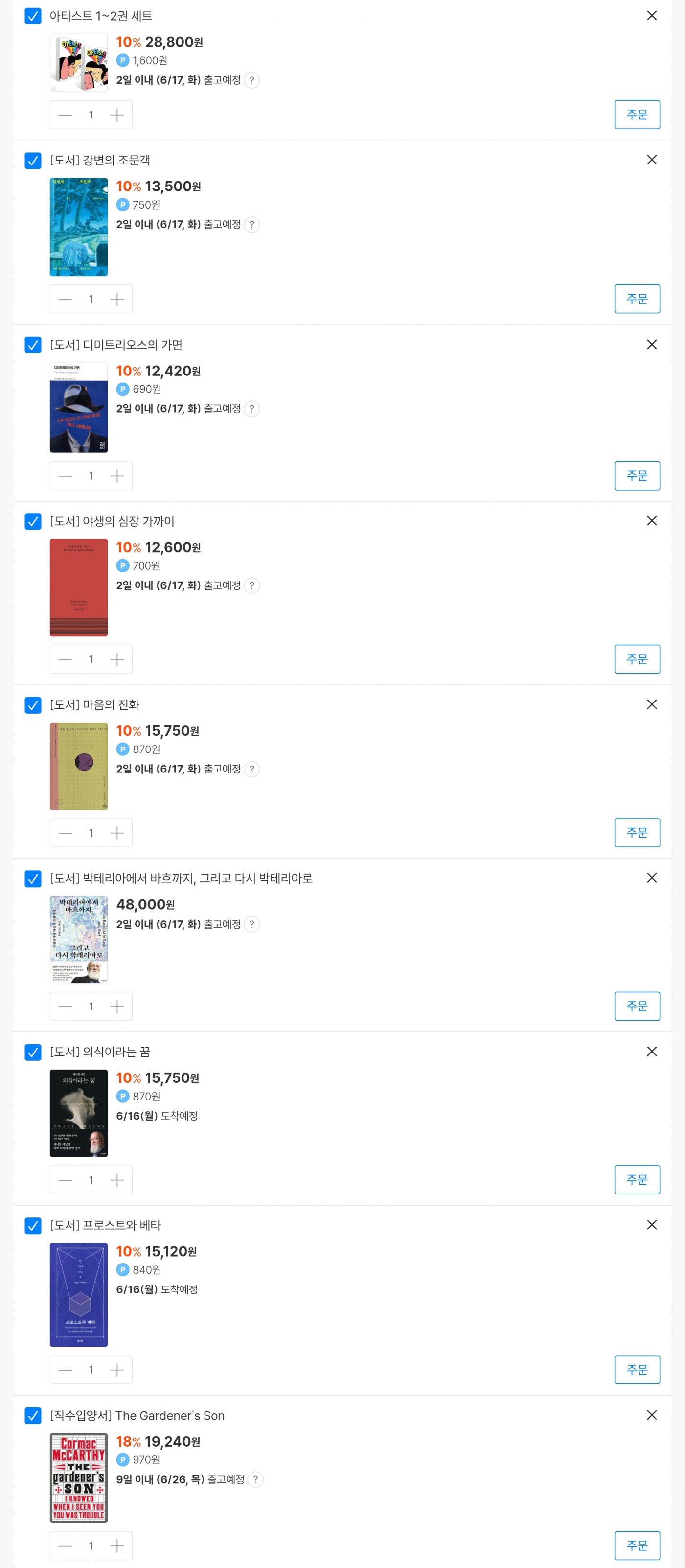Open the 박테리아에서 바흐까지 book cover
Screen dimensions: 685x1568
[78, 939]
